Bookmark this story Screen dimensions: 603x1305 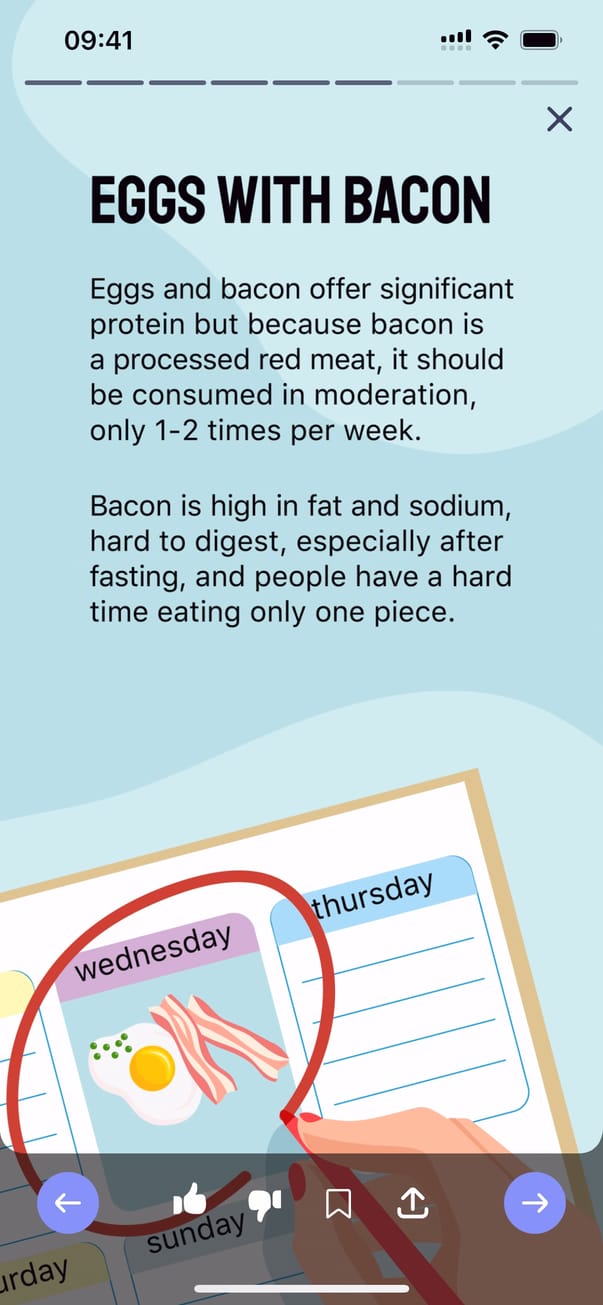coord(339,1203)
